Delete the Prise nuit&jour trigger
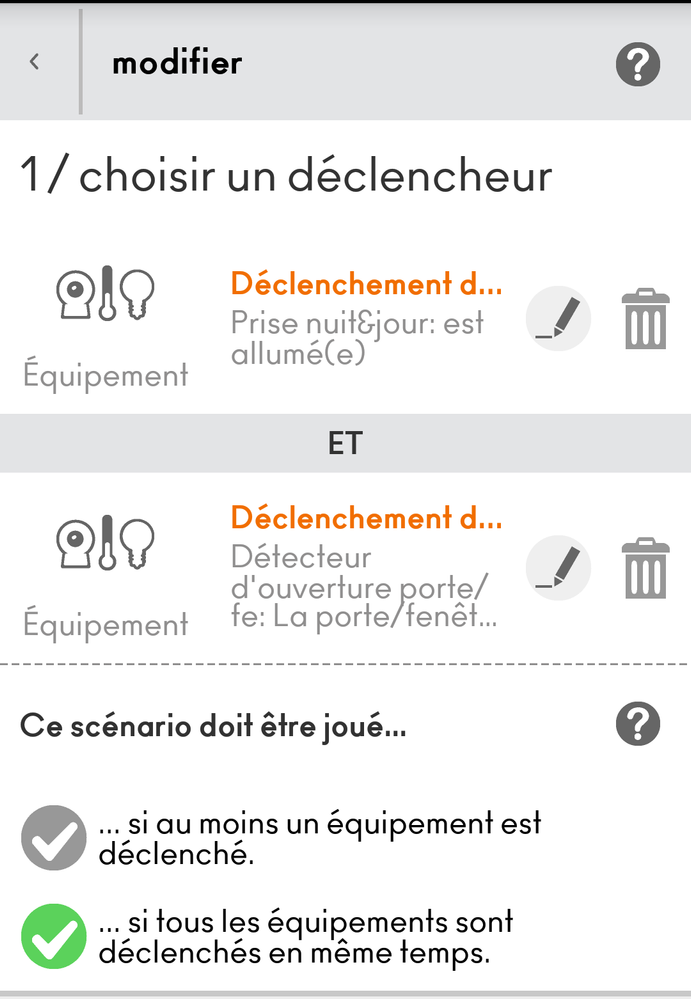The height and width of the screenshot is (999, 691). pyautogui.click(x=645, y=319)
